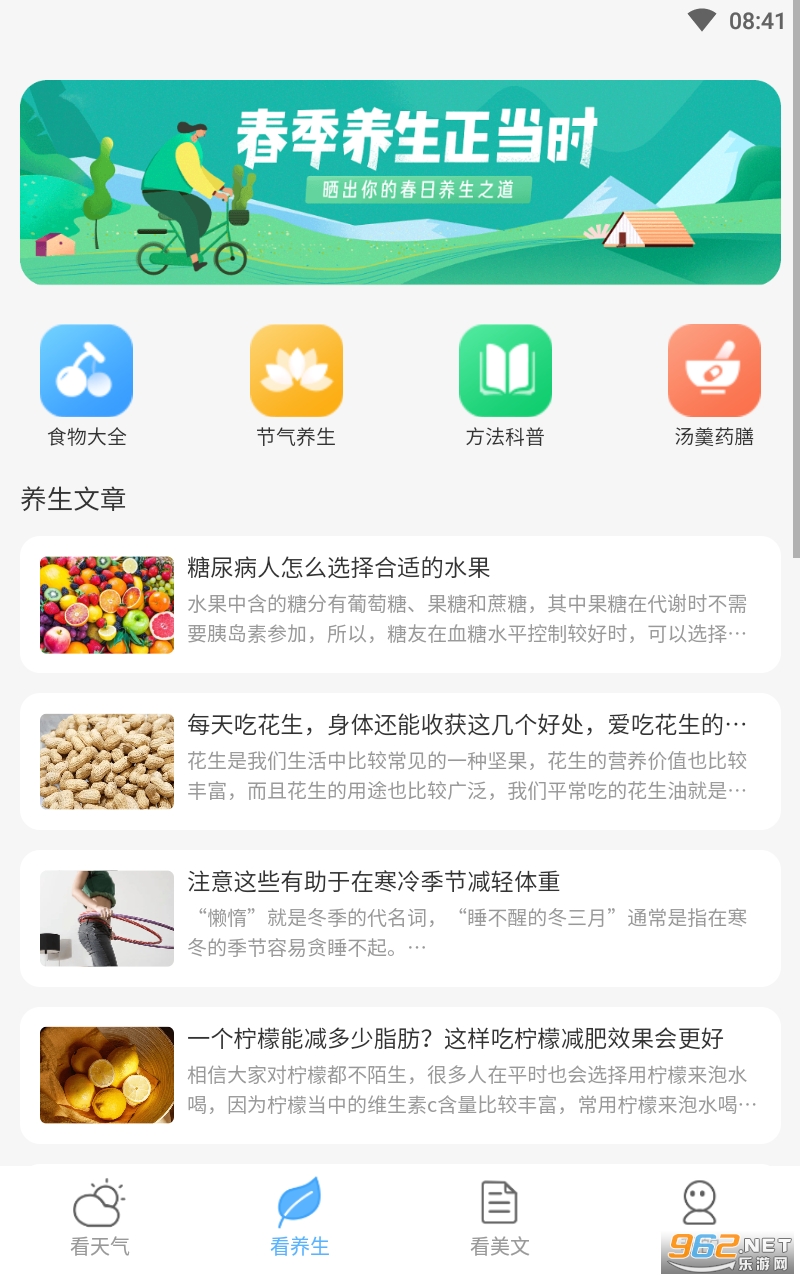Open the article about eating peanuts daily
Viewport: 800px width, 1280px height.
[x=400, y=761]
